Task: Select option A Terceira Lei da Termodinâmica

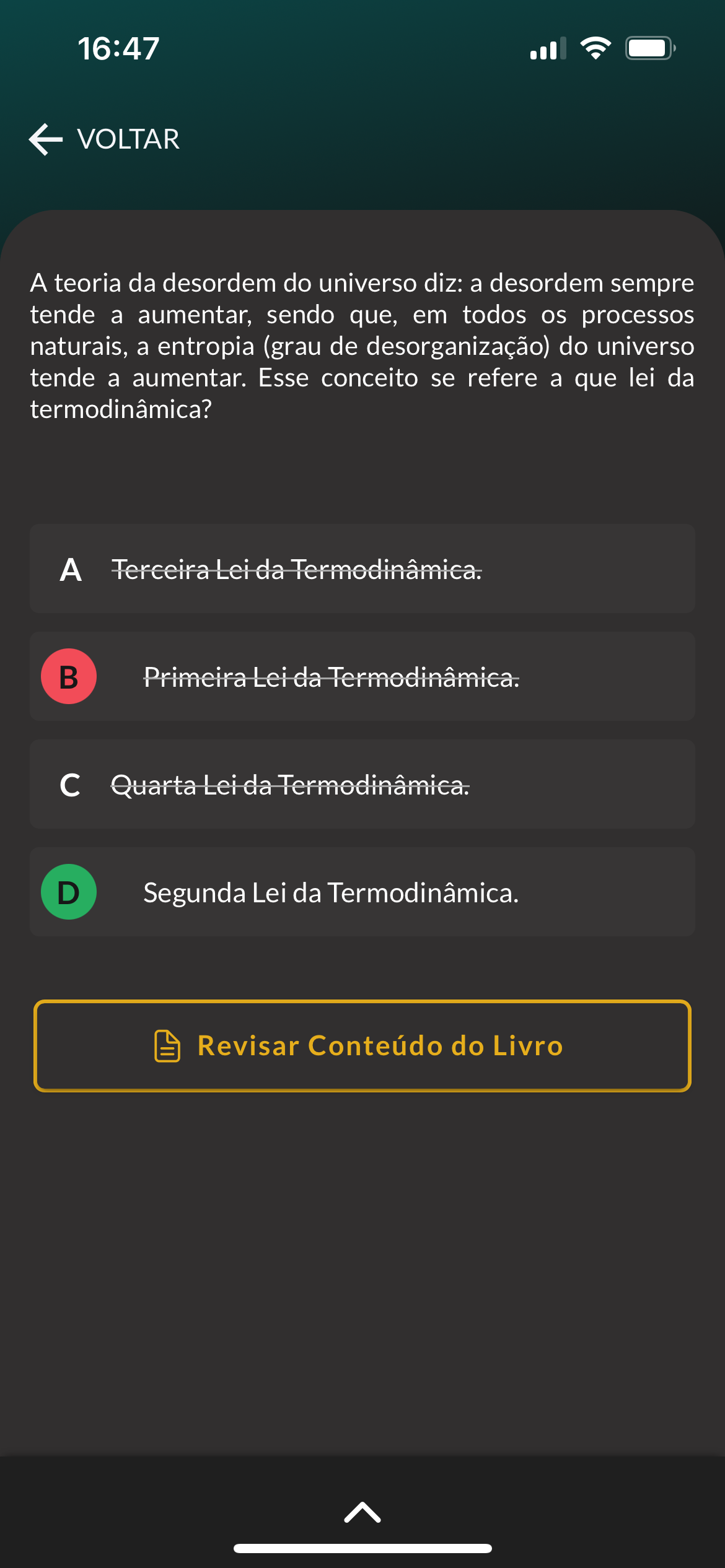Action: 362,568
